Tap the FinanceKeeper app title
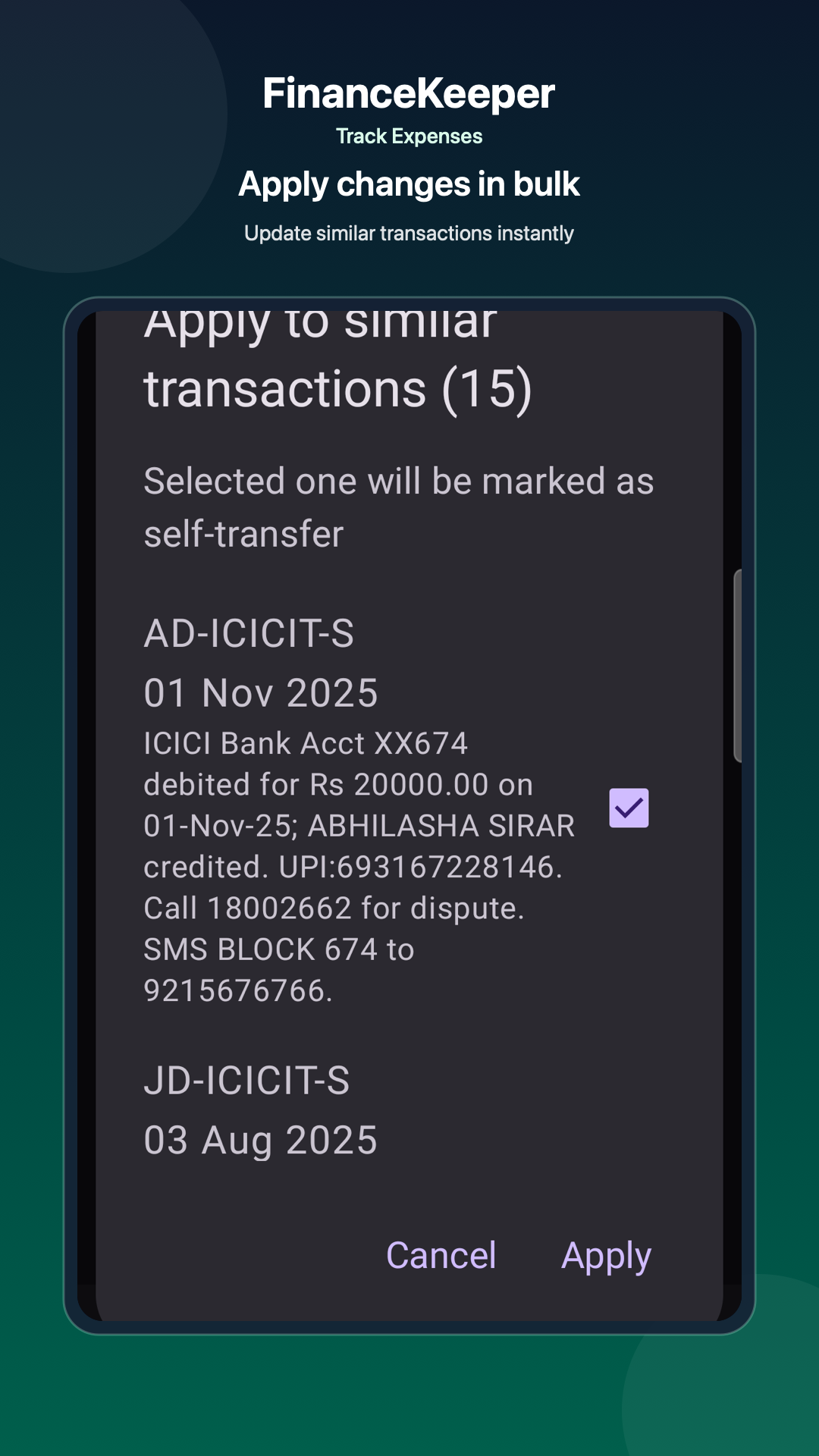 point(409,94)
